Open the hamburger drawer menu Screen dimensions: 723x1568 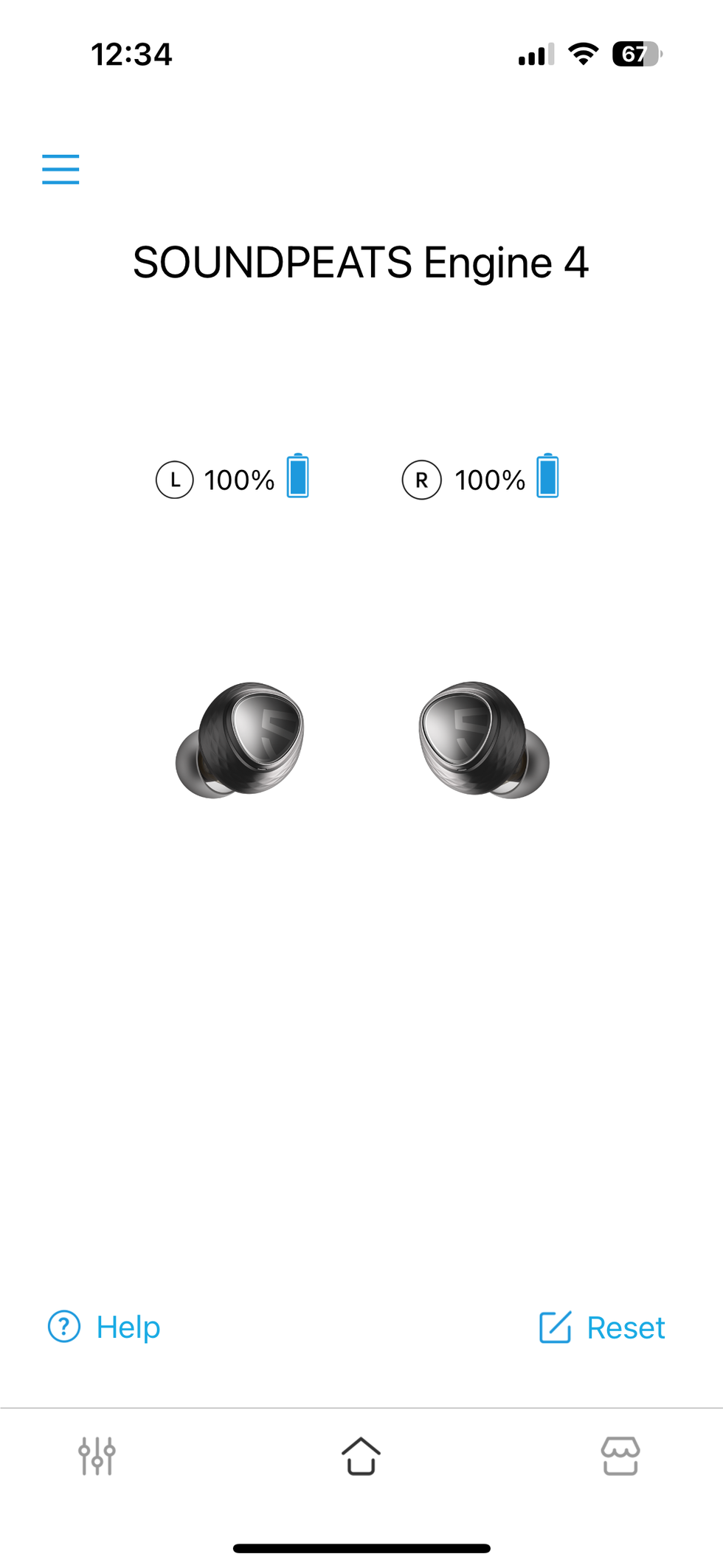(x=60, y=169)
